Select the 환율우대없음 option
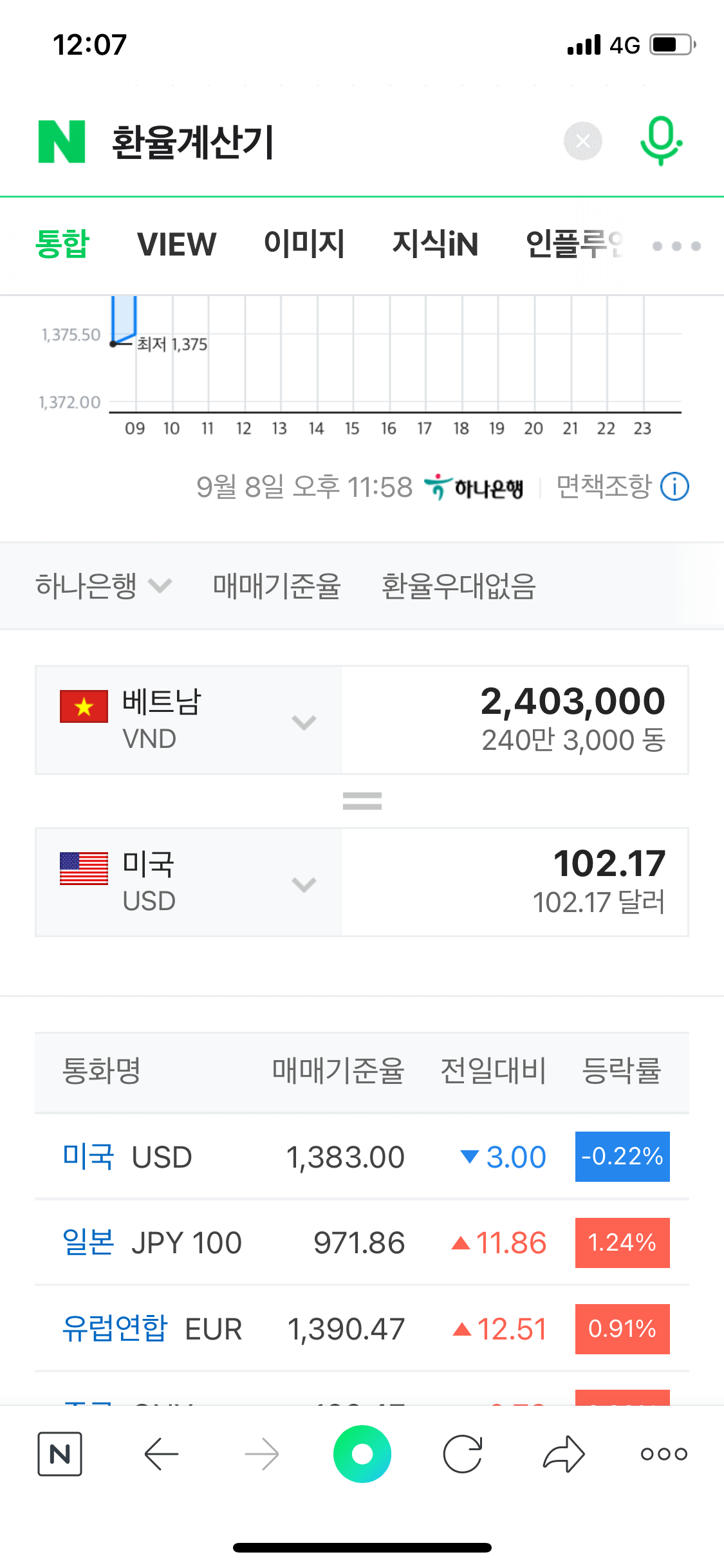This screenshot has width=724, height=1568. coord(459,586)
